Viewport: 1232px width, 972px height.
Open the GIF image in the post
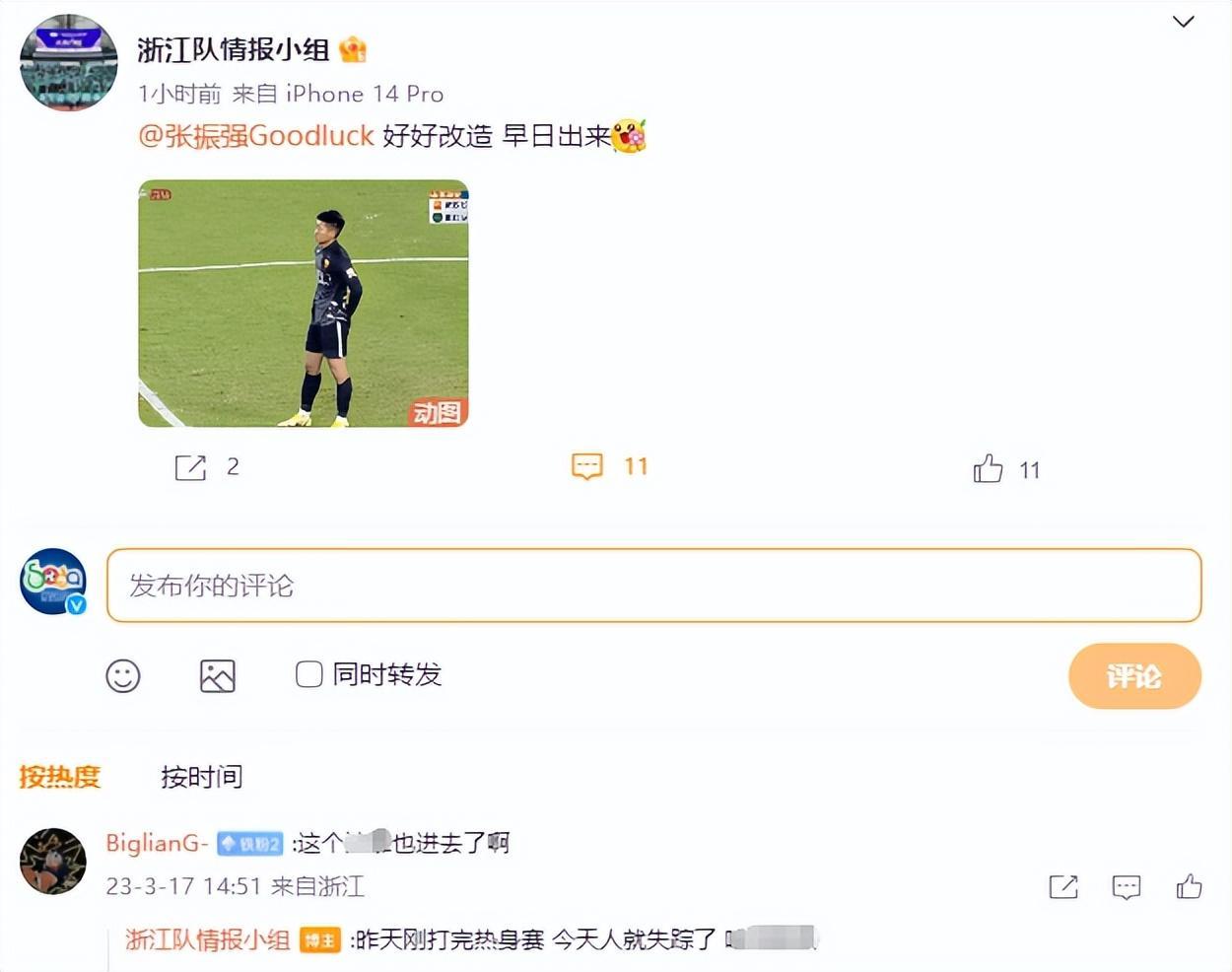point(303,303)
